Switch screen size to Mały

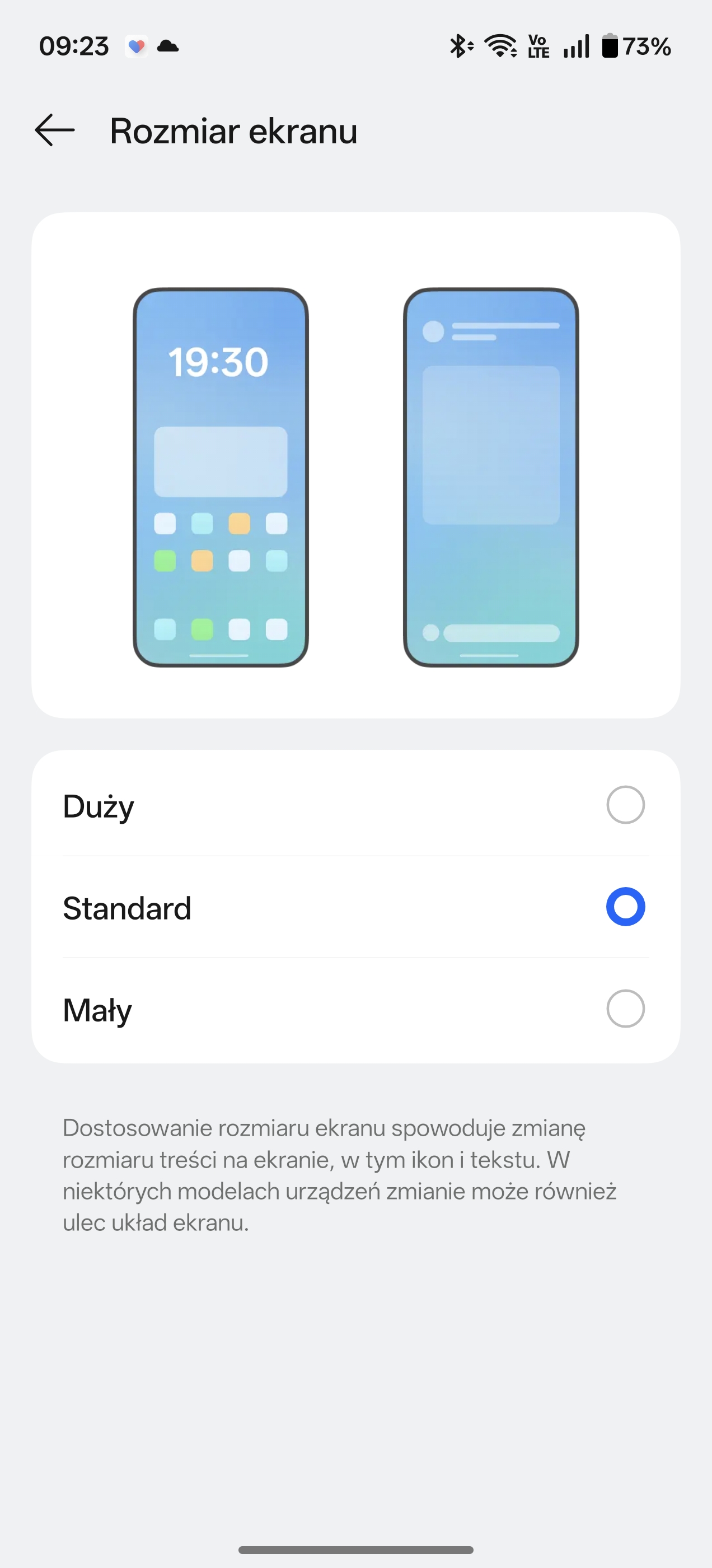coord(625,1009)
